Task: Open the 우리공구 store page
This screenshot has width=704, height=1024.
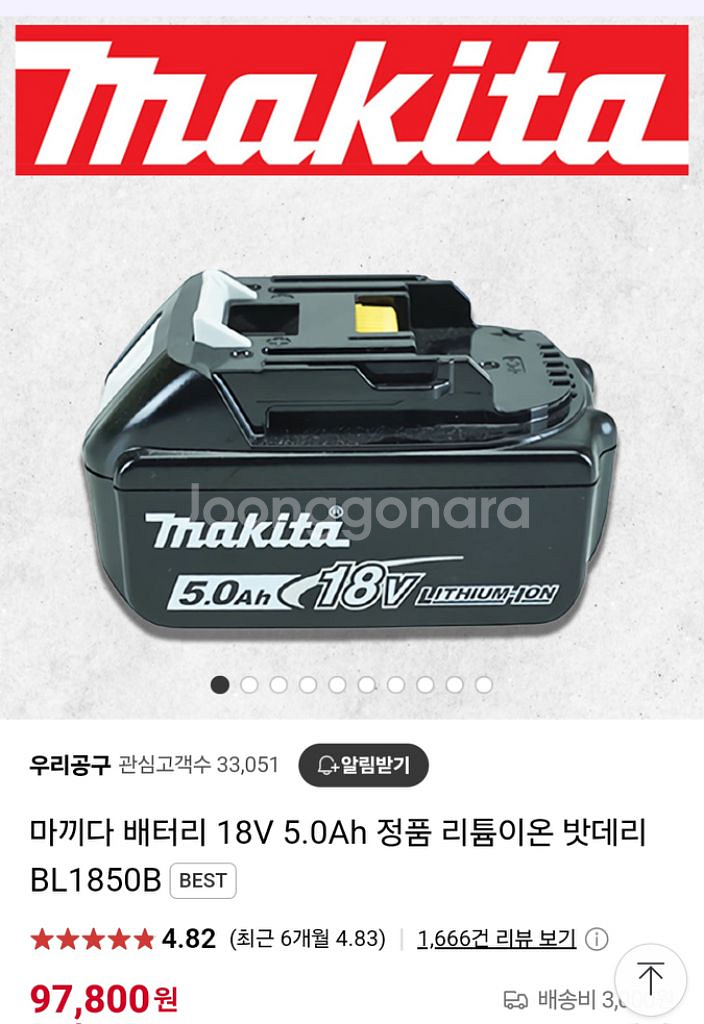Action: [69, 765]
